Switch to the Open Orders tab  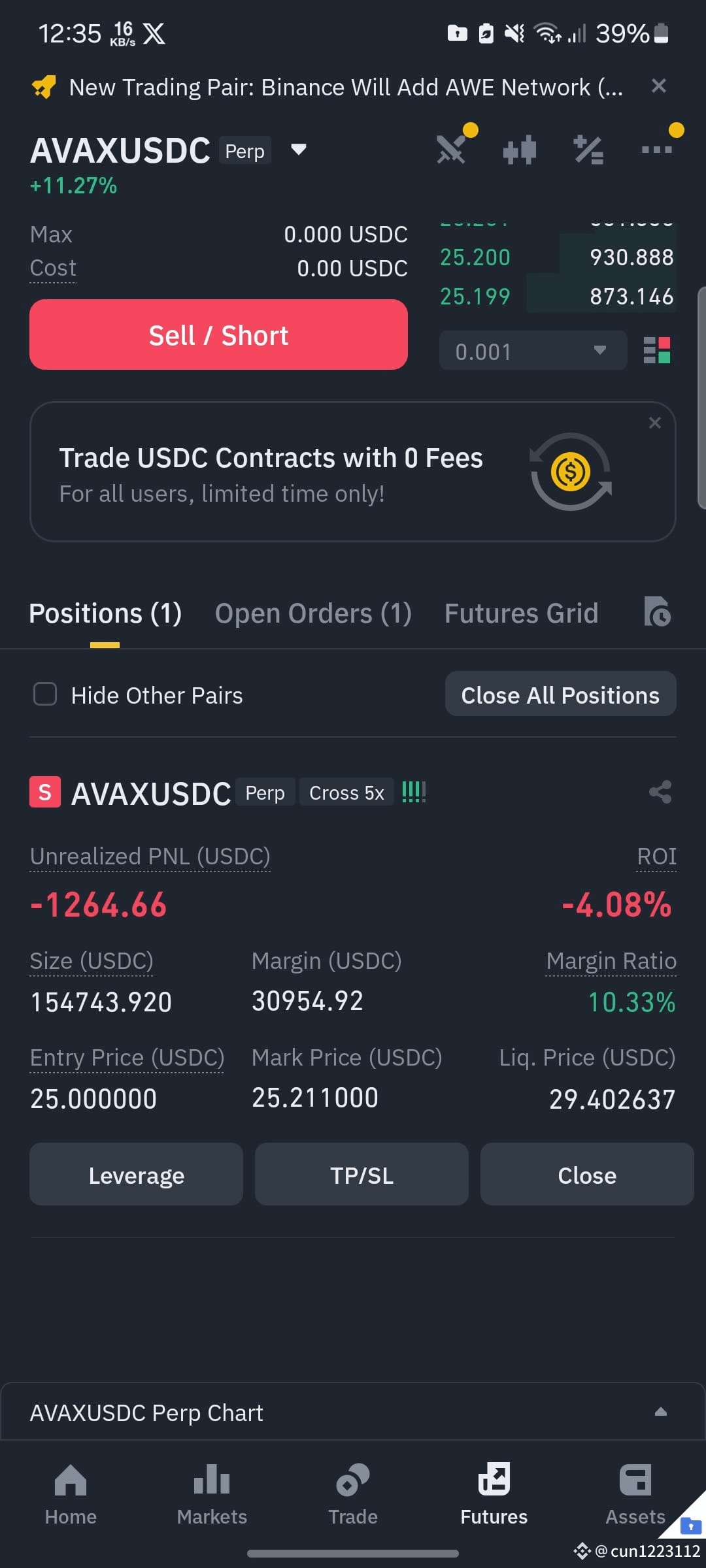click(313, 613)
